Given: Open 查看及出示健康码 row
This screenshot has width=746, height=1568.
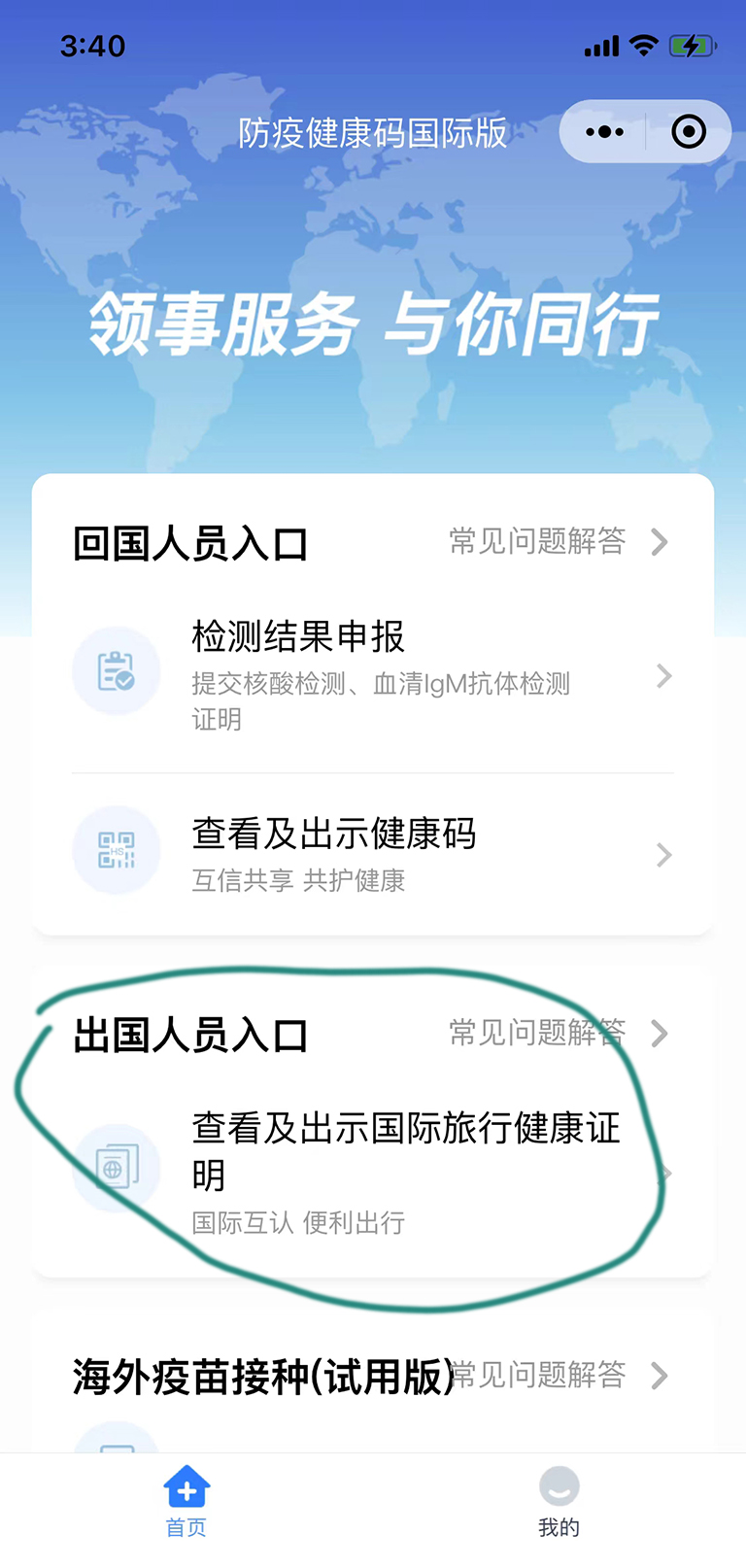Looking at the screenshot, I should click(x=373, y=854).
